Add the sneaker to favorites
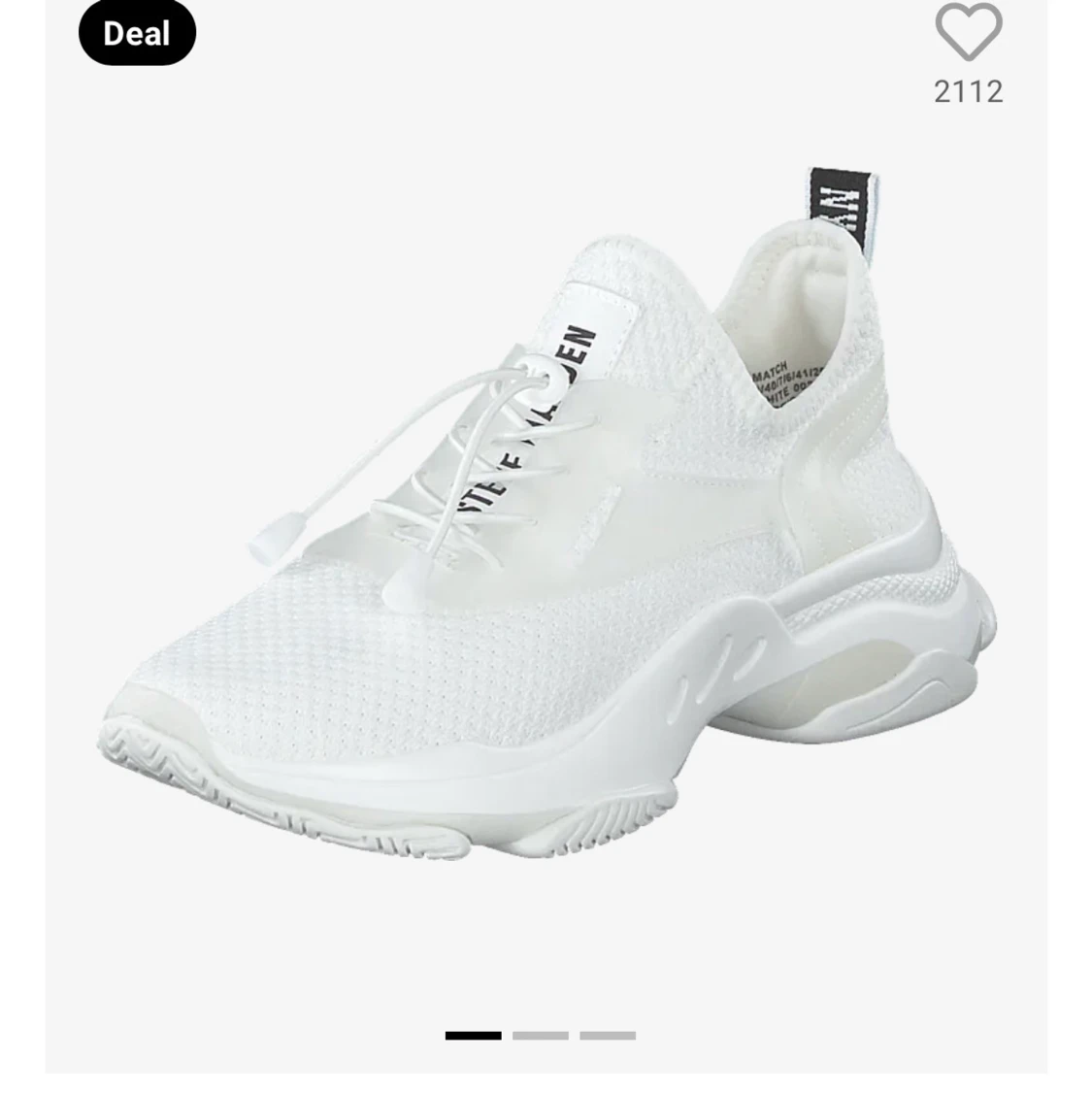Viewport: 1092px width, 1093px height. pos(968,33)
